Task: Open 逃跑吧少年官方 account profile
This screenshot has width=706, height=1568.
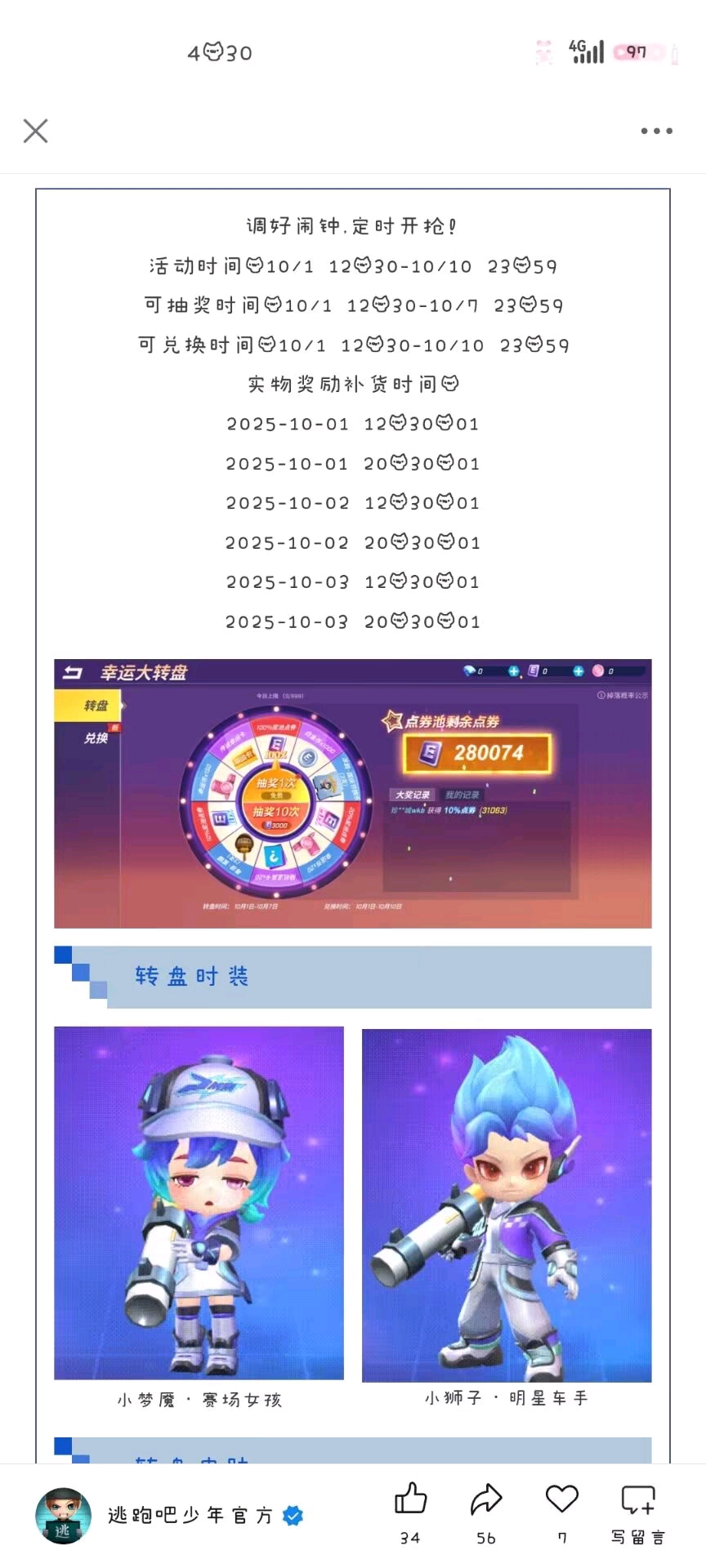Action: (190, 1516)
